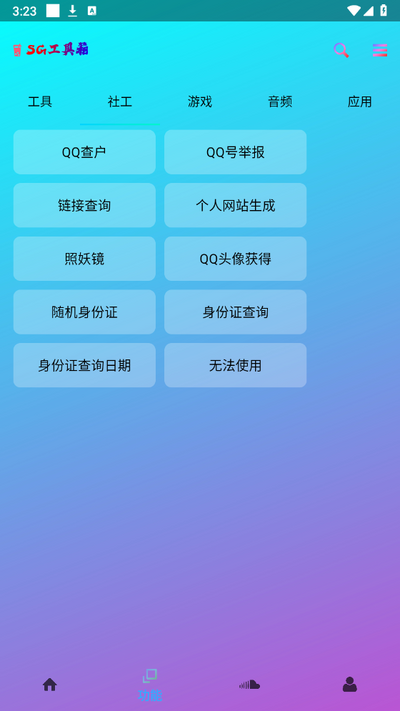Switch to the 应用 tab

pyautogui.click(x=360, y=102)
